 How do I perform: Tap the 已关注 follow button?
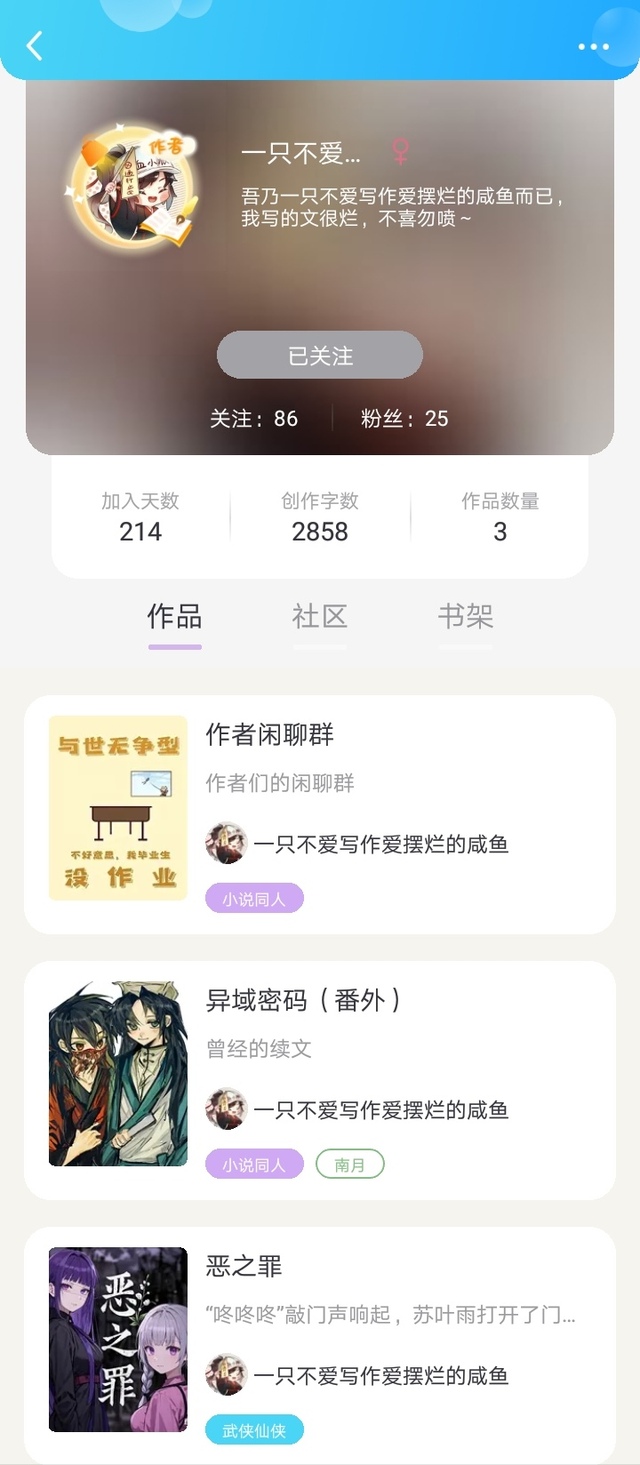(x=320, y=355)
